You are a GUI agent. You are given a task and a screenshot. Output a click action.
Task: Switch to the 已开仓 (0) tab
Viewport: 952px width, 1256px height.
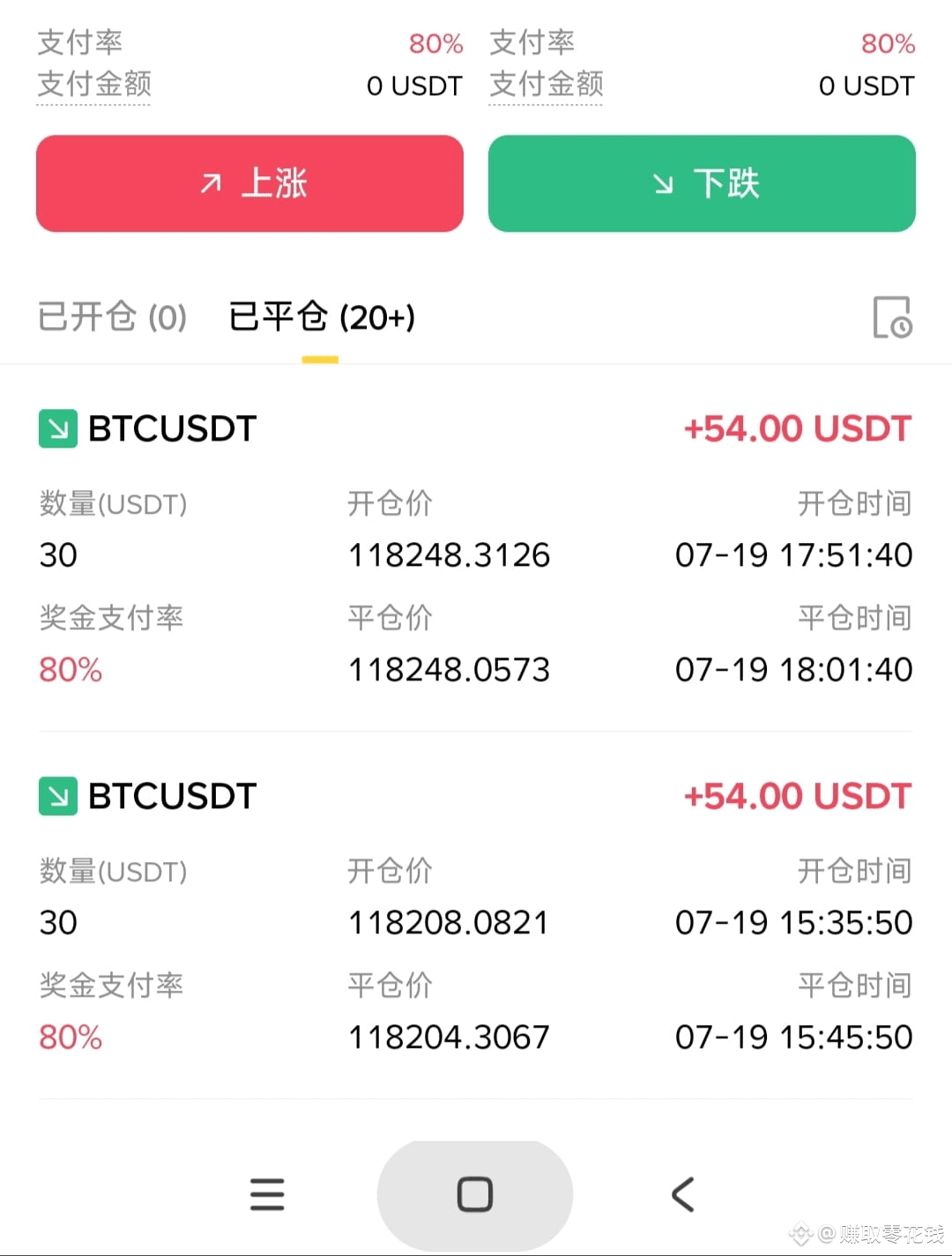[112, 317]
